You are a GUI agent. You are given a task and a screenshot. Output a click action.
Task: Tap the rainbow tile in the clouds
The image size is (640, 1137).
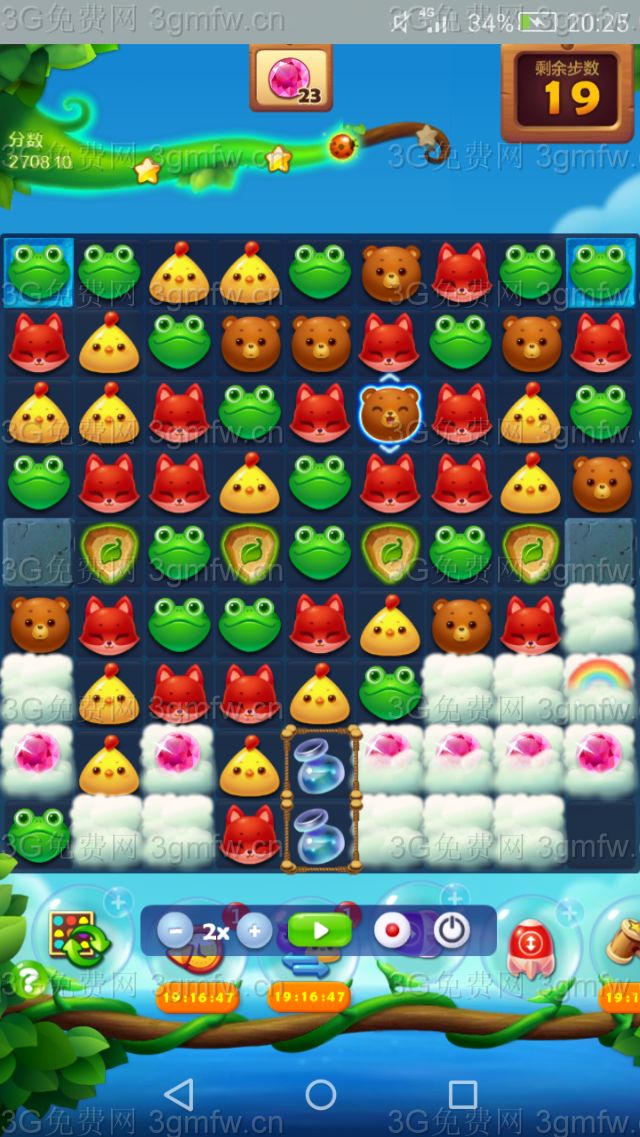pos(599,680)
